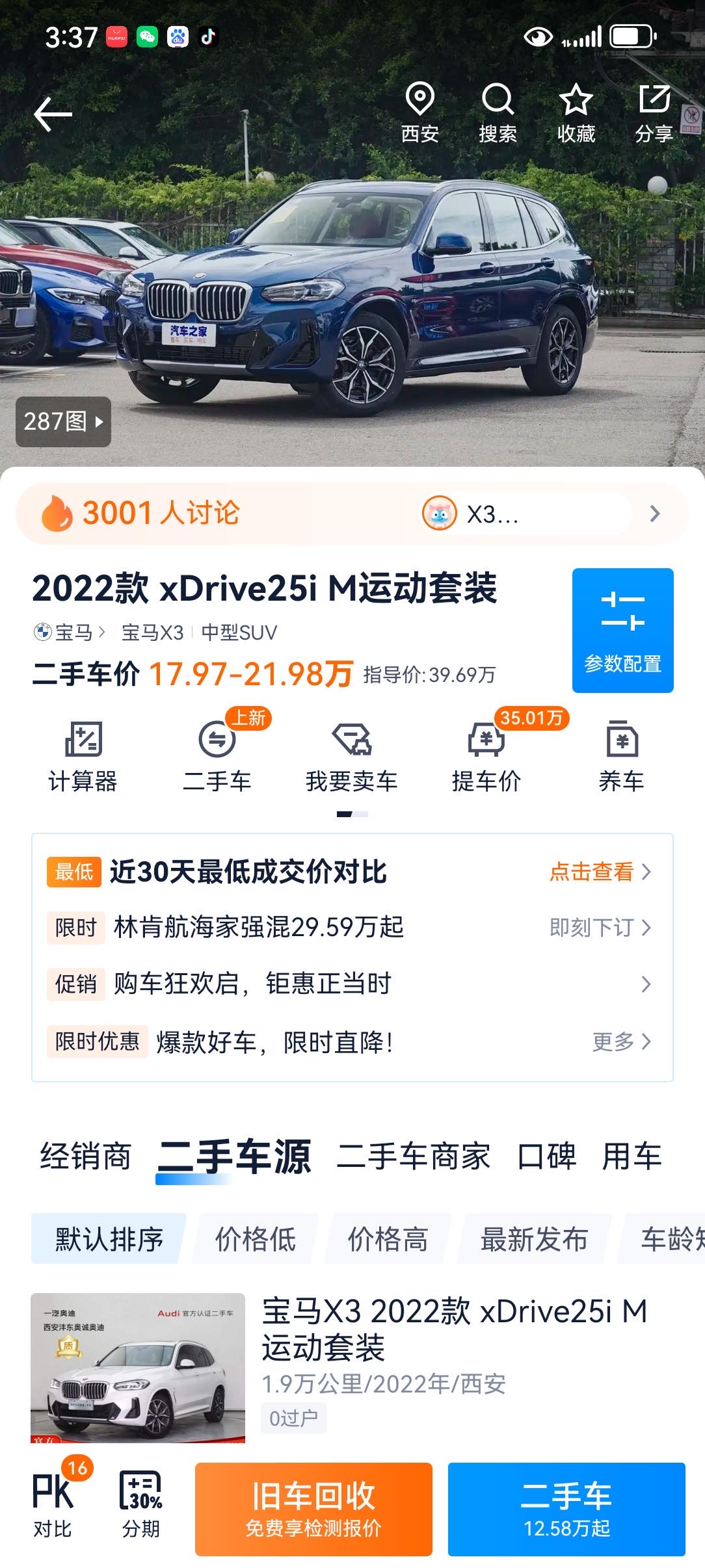Switch to the 口碑 tab
Screen dimensions: 705x1568
point(547,1156)
